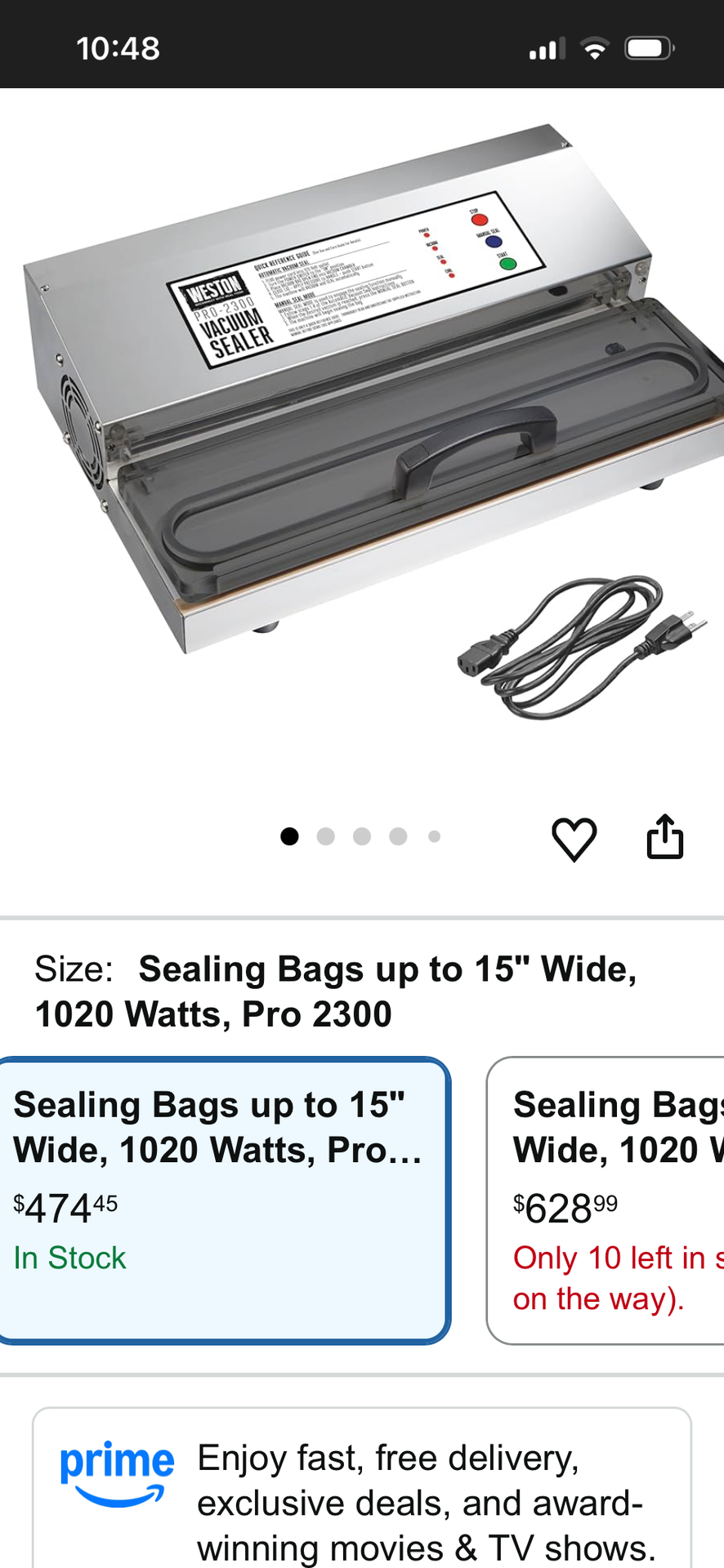The height and width of the screenshot is (1568, 724).
Task: Add product to wish list with heart icon
Action: point(574,838)
